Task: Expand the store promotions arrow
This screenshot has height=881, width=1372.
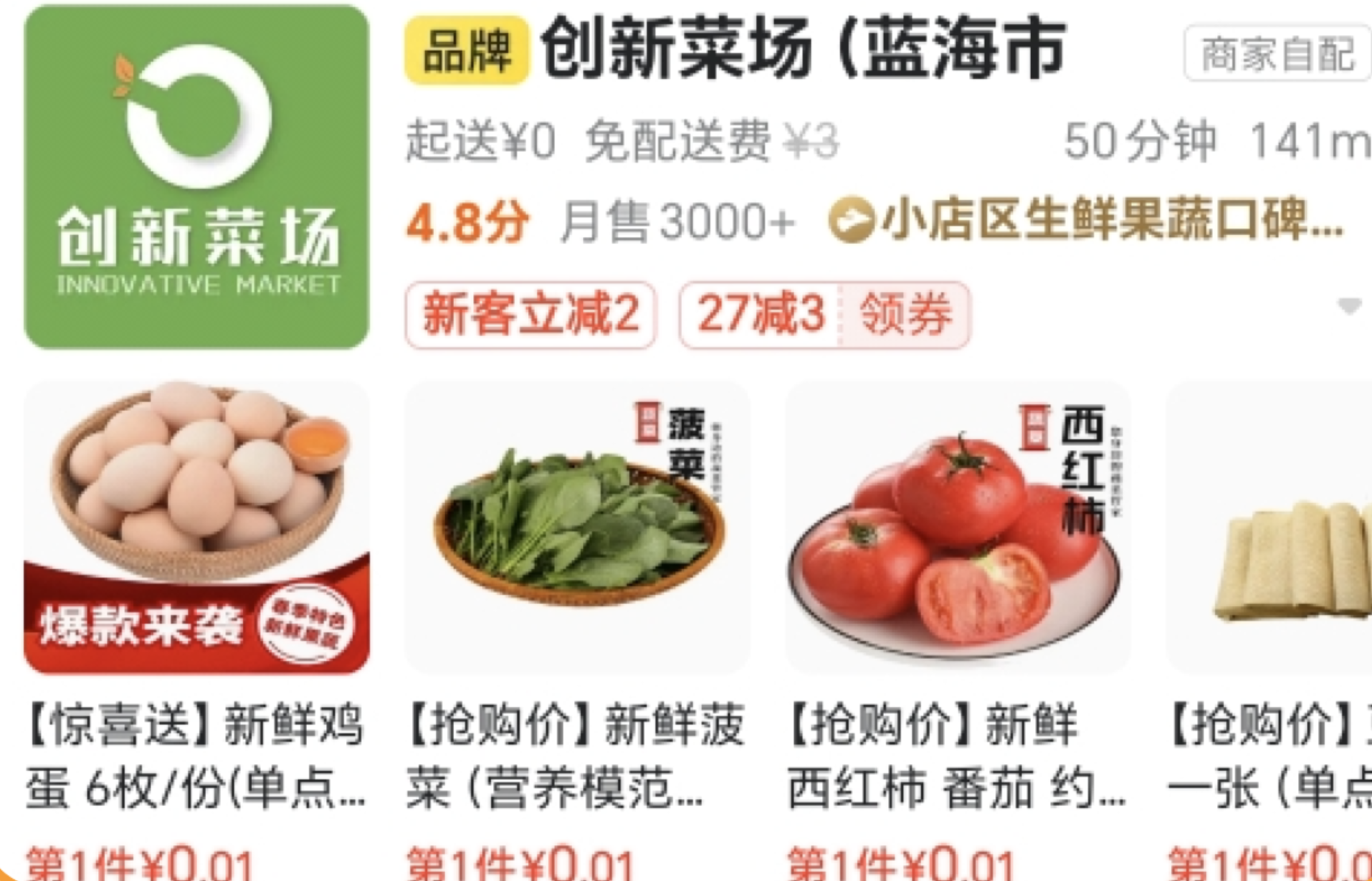Action: pos(1349,306)
